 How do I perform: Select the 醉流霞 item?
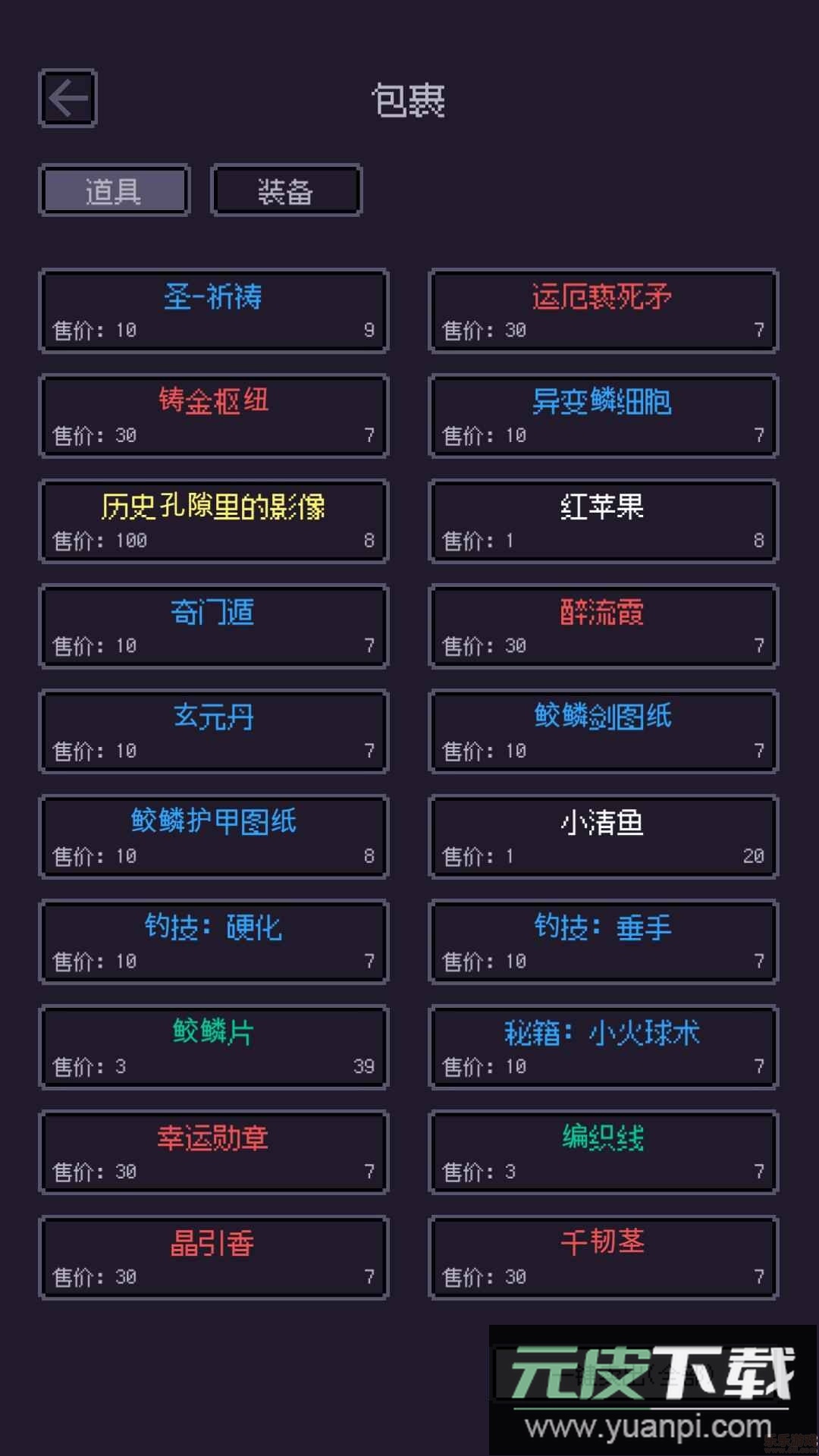[x=603, y=626]
